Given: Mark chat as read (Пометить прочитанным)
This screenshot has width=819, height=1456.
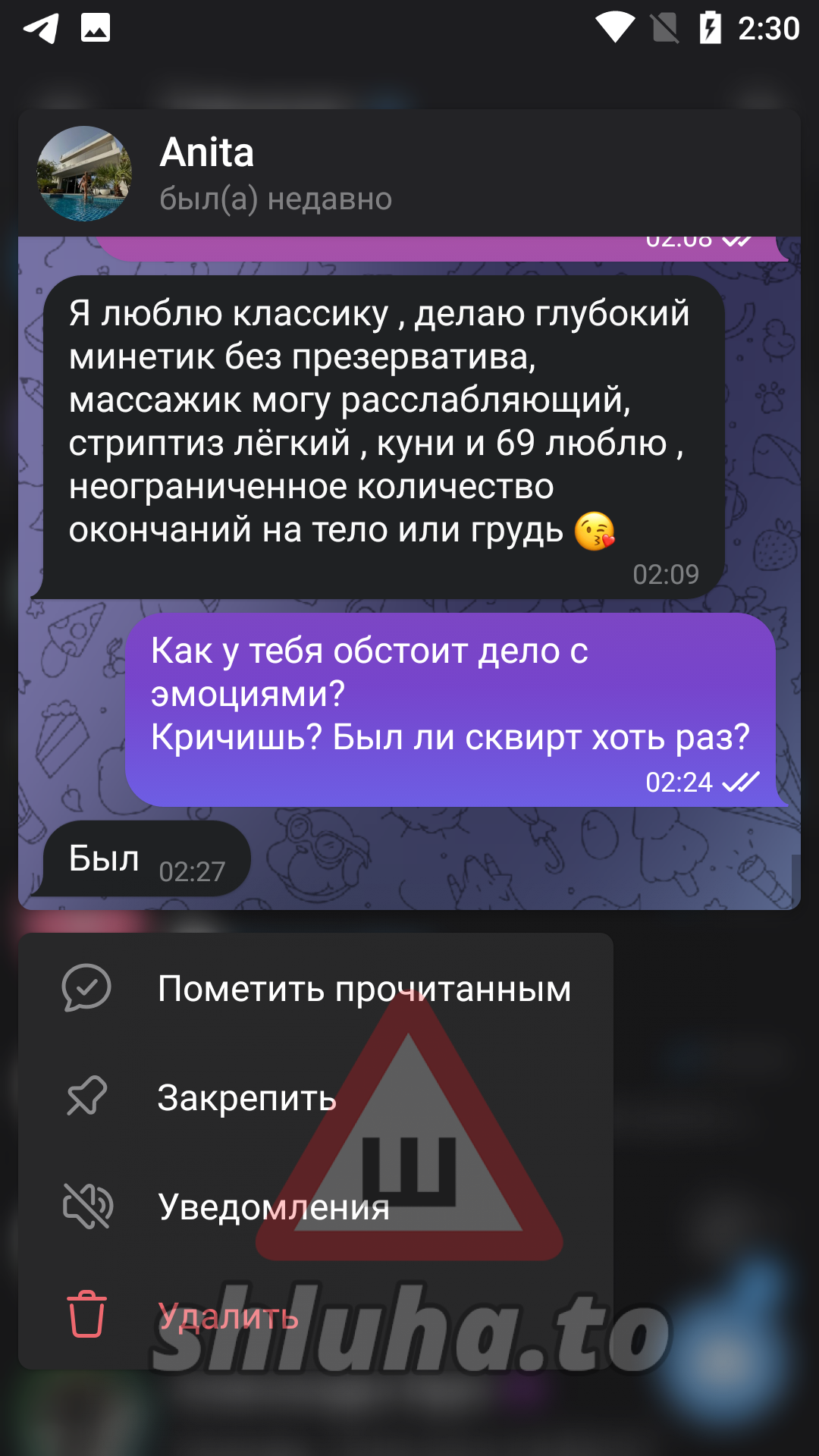Looking at the screenshot, I should [315, 988].
